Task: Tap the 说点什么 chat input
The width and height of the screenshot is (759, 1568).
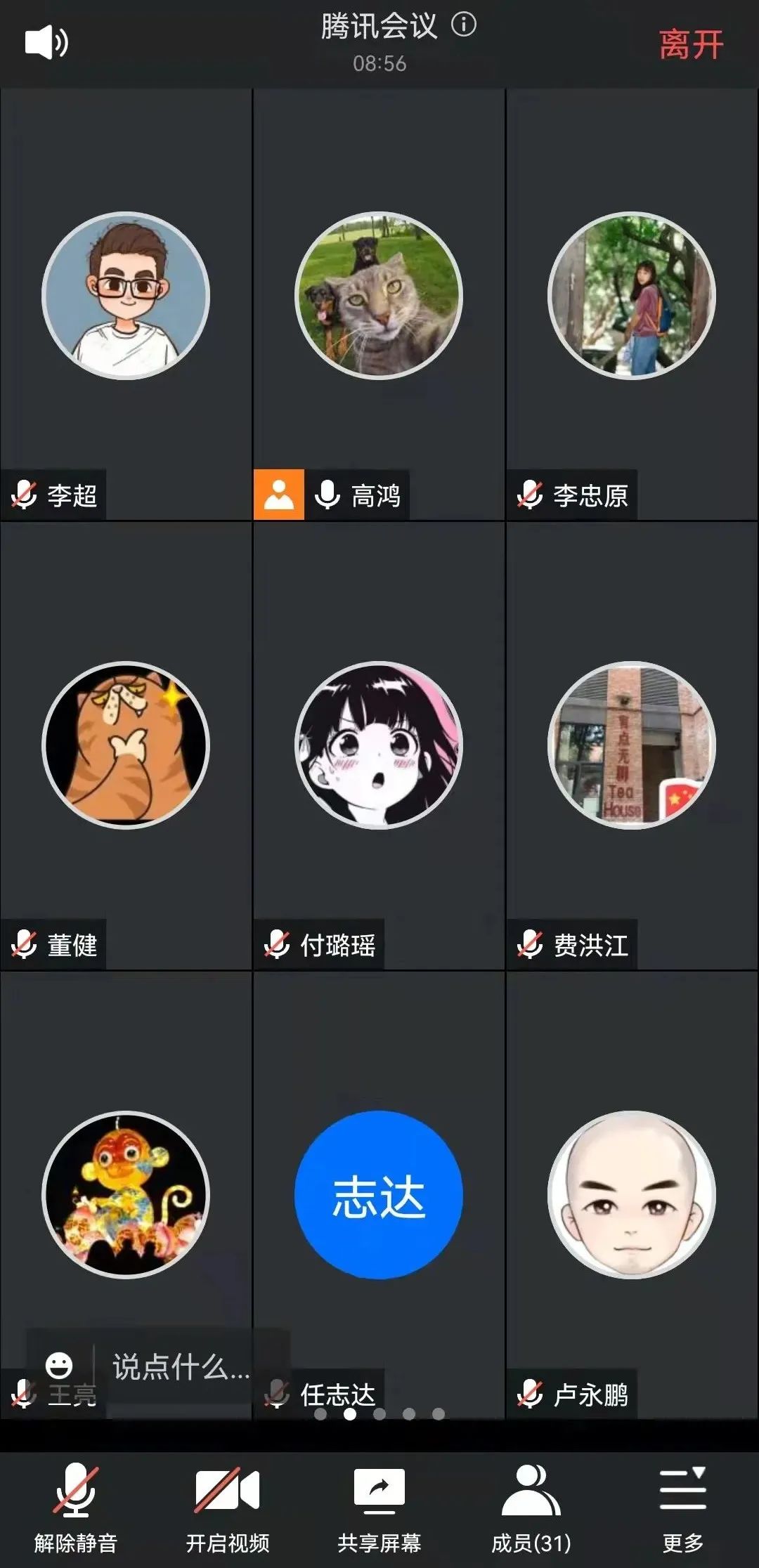Action: (x=181, y=1367)
